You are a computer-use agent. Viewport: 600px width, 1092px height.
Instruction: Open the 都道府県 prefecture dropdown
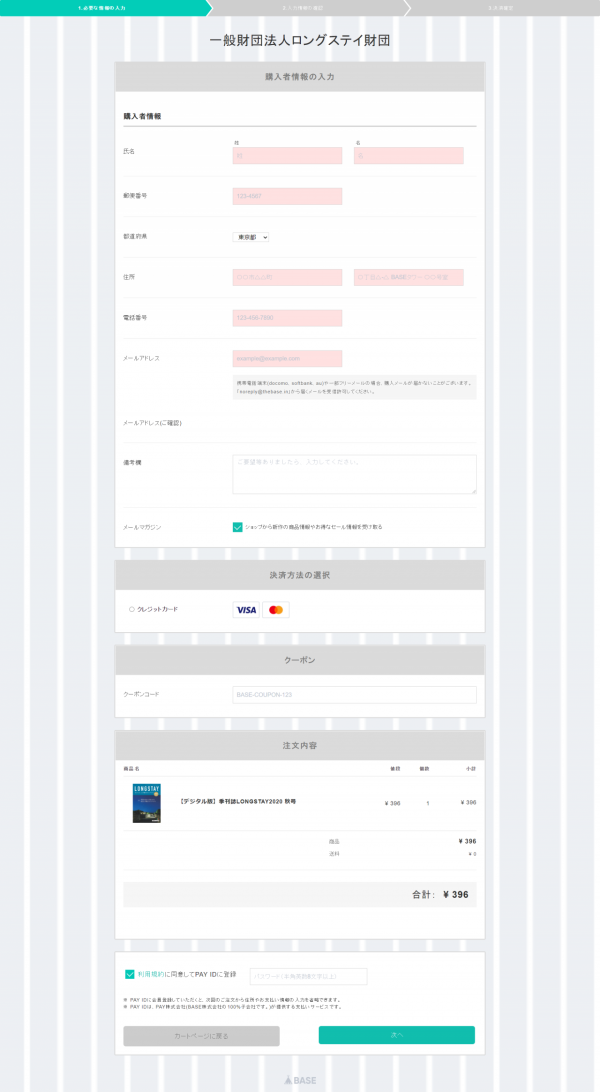[x=251, y=237]
